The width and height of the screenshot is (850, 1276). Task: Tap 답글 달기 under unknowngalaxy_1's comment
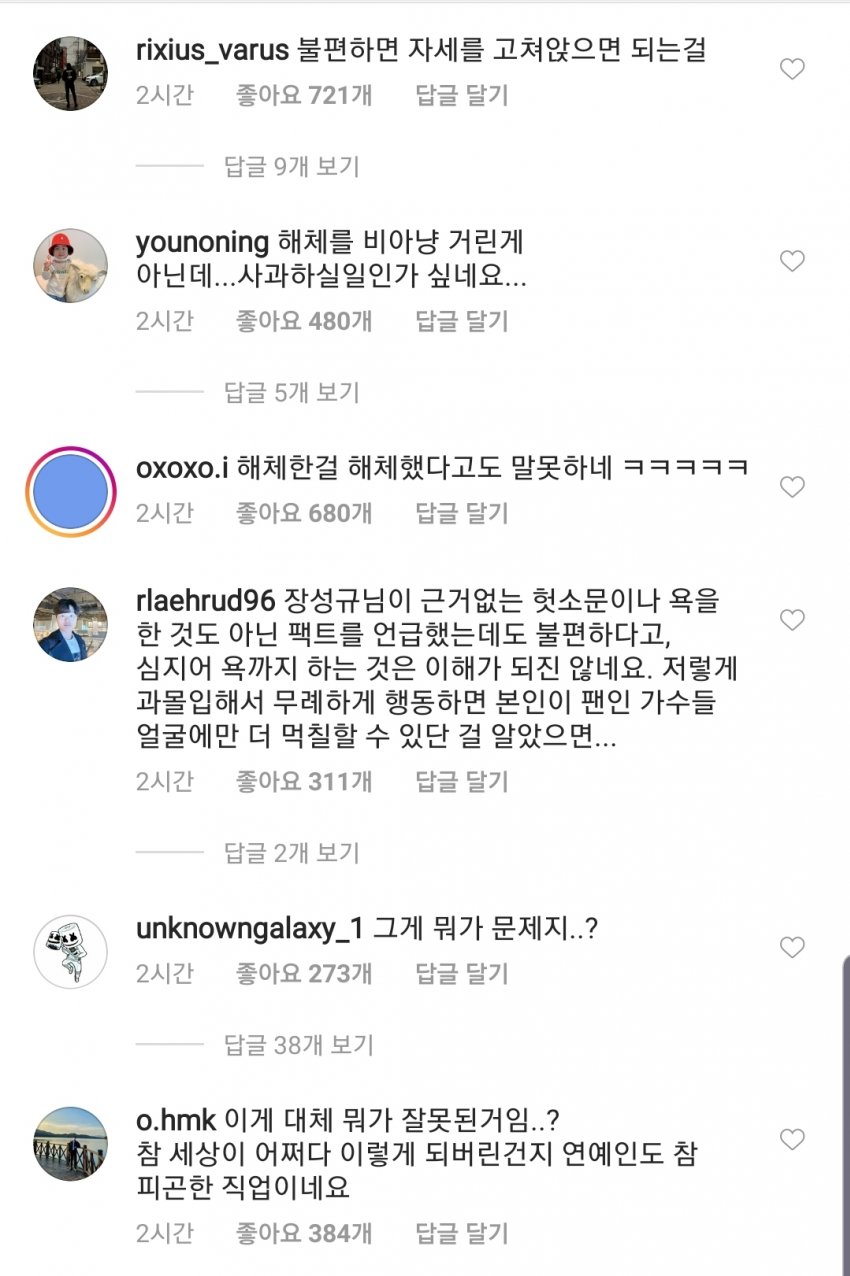click(462, 973)
